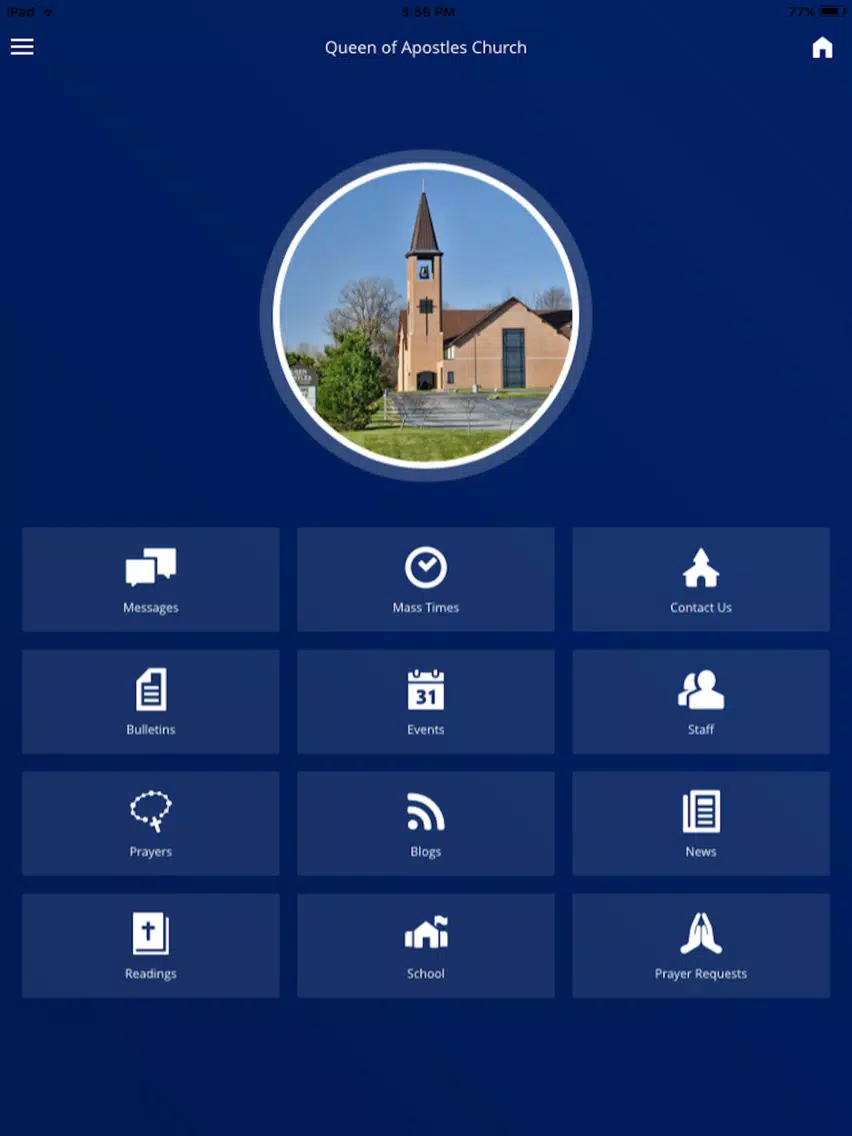Open the hamburger drawer menu
Image resolution: width=852 pixels, height=1136 pixels.
(22, 47)
